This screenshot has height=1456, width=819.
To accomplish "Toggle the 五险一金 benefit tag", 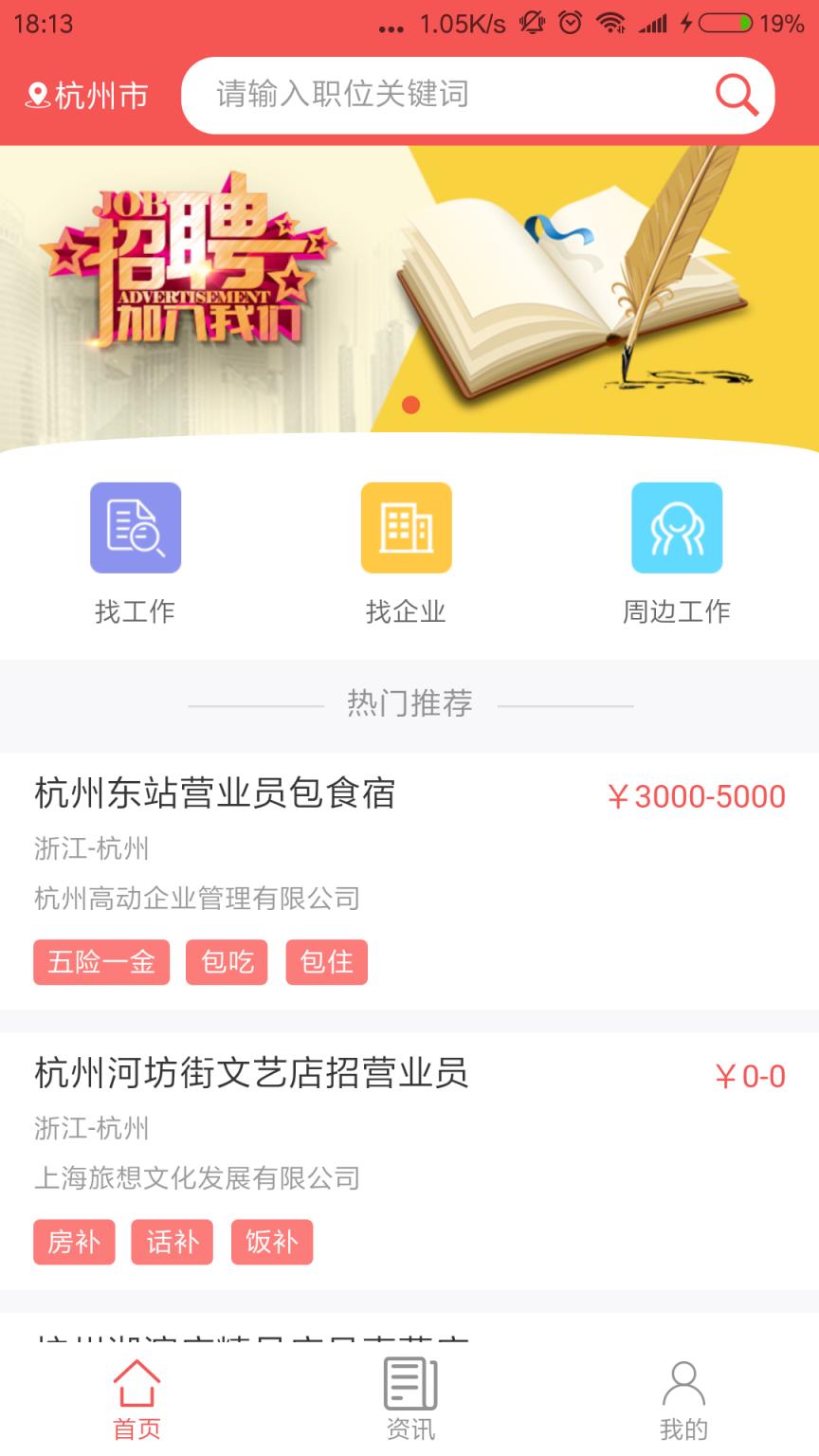I will pos(101,961).
